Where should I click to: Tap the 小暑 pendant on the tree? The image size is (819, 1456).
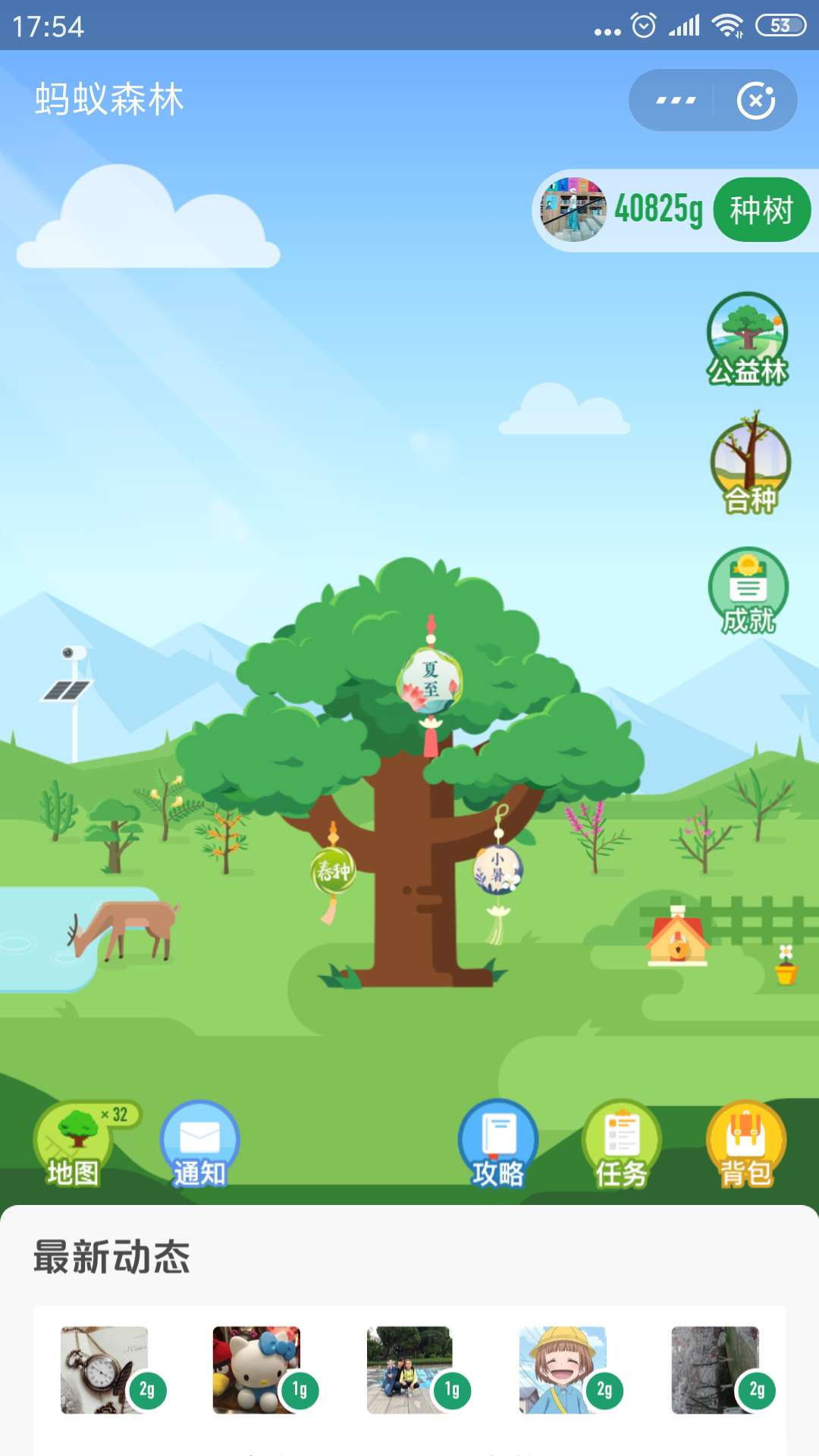pyautogui.click(x=497, y=869)
